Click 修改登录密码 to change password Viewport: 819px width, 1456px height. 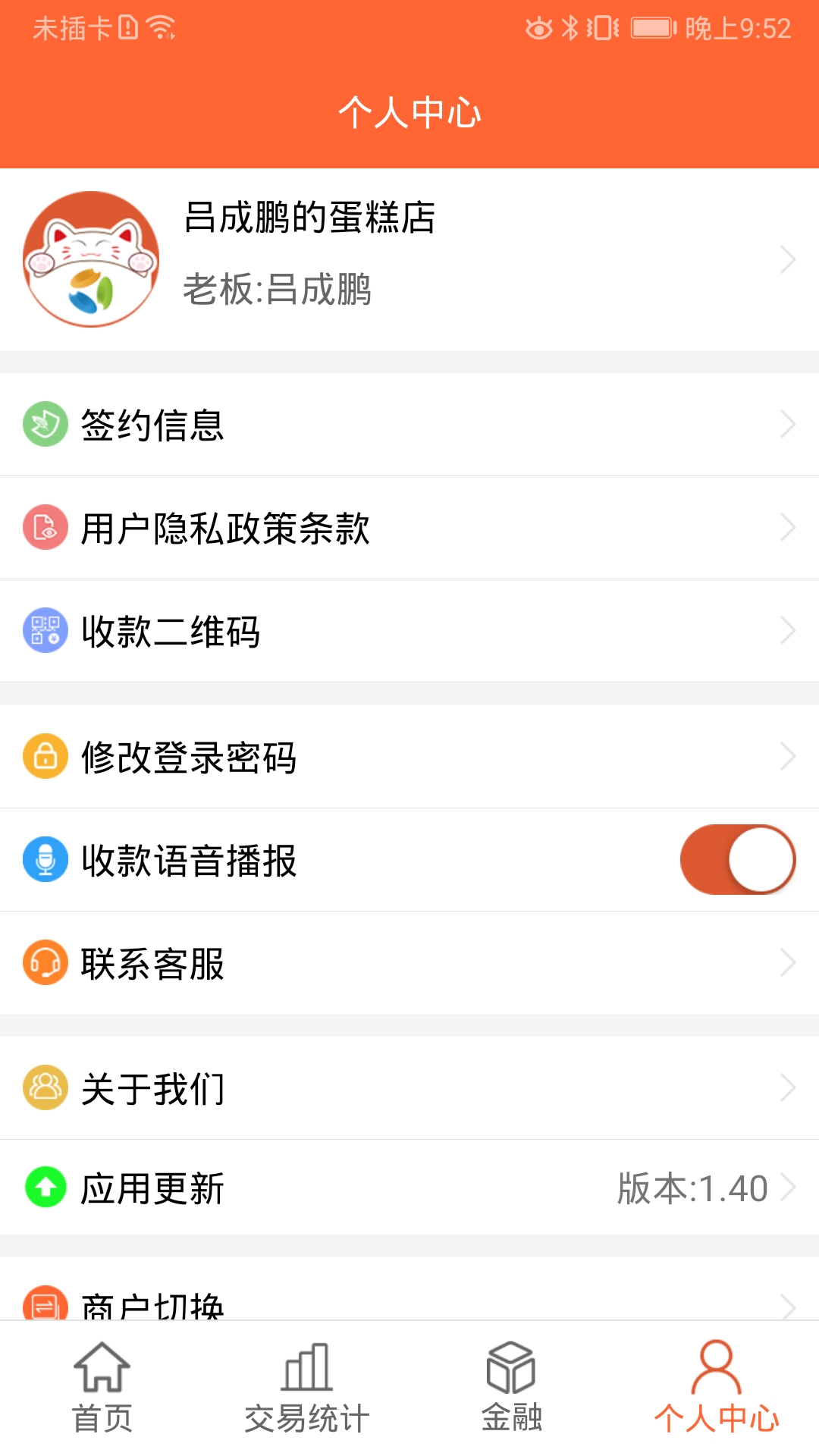pos(190,756)
